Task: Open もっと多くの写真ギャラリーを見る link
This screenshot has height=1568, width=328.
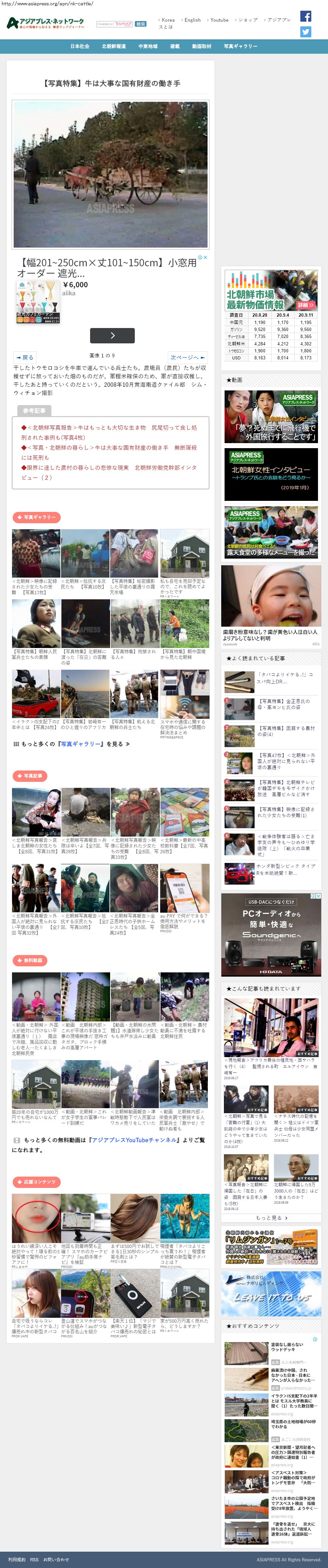Action: (71, 744)
